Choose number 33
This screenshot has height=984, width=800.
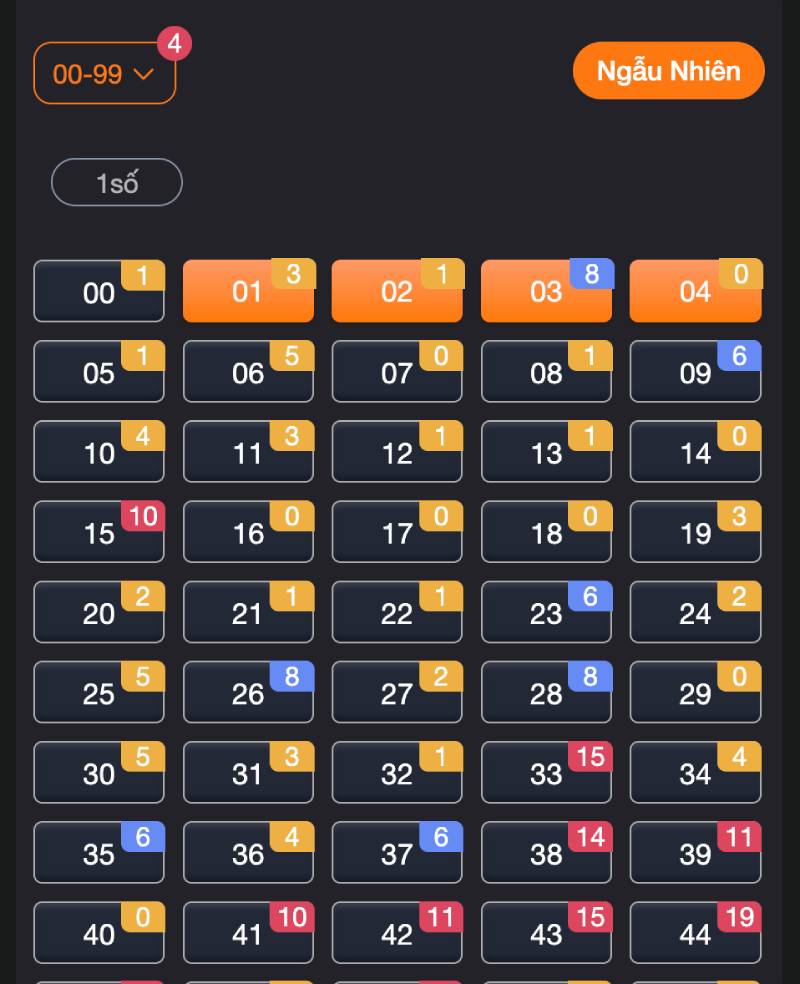(x=546, y=773)
